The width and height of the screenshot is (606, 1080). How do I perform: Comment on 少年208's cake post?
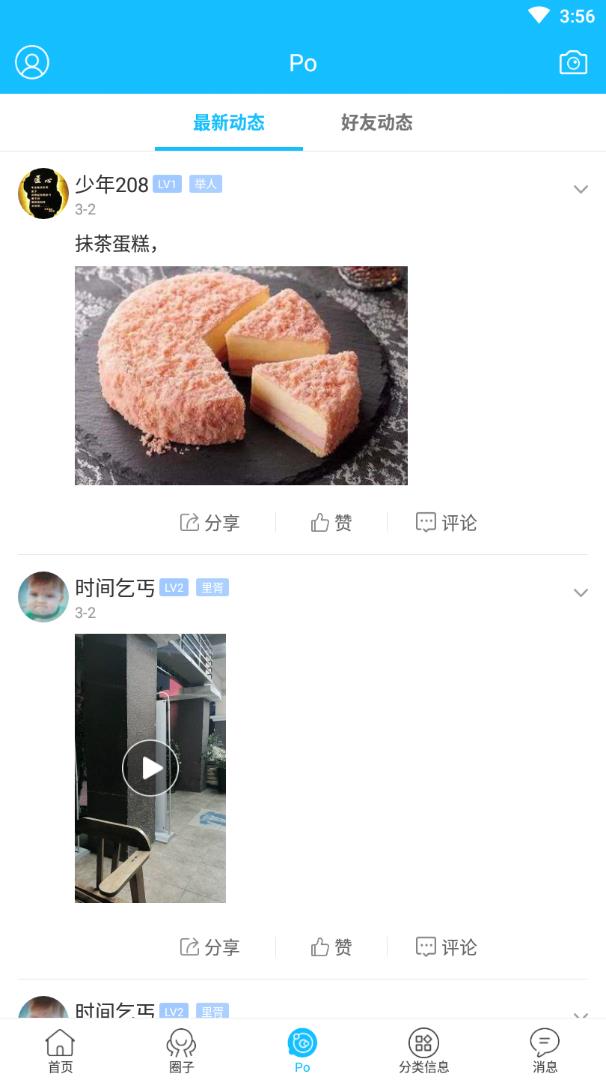coord(447,522)
